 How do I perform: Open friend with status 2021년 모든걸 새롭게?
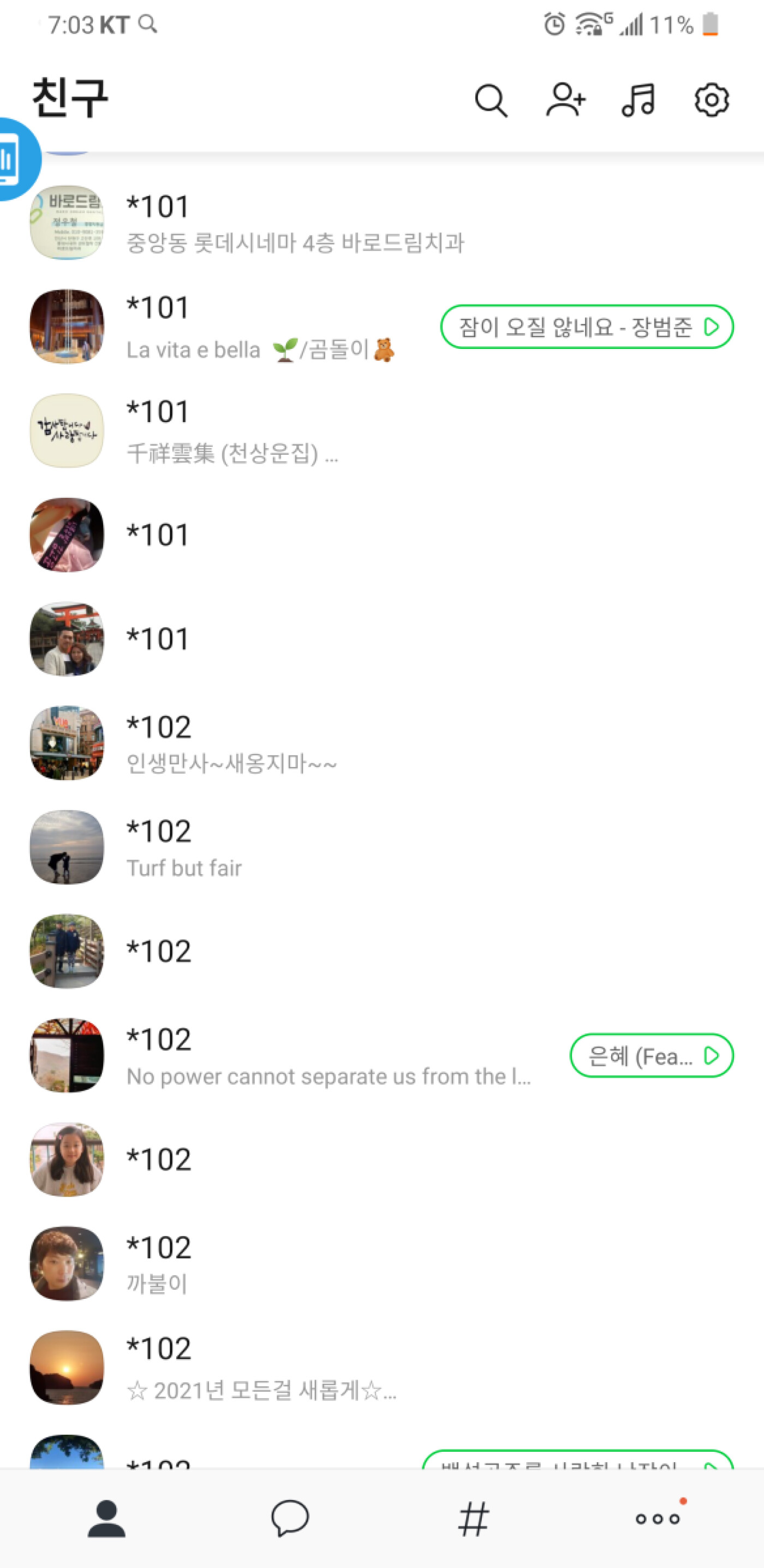coord(261,1368)
